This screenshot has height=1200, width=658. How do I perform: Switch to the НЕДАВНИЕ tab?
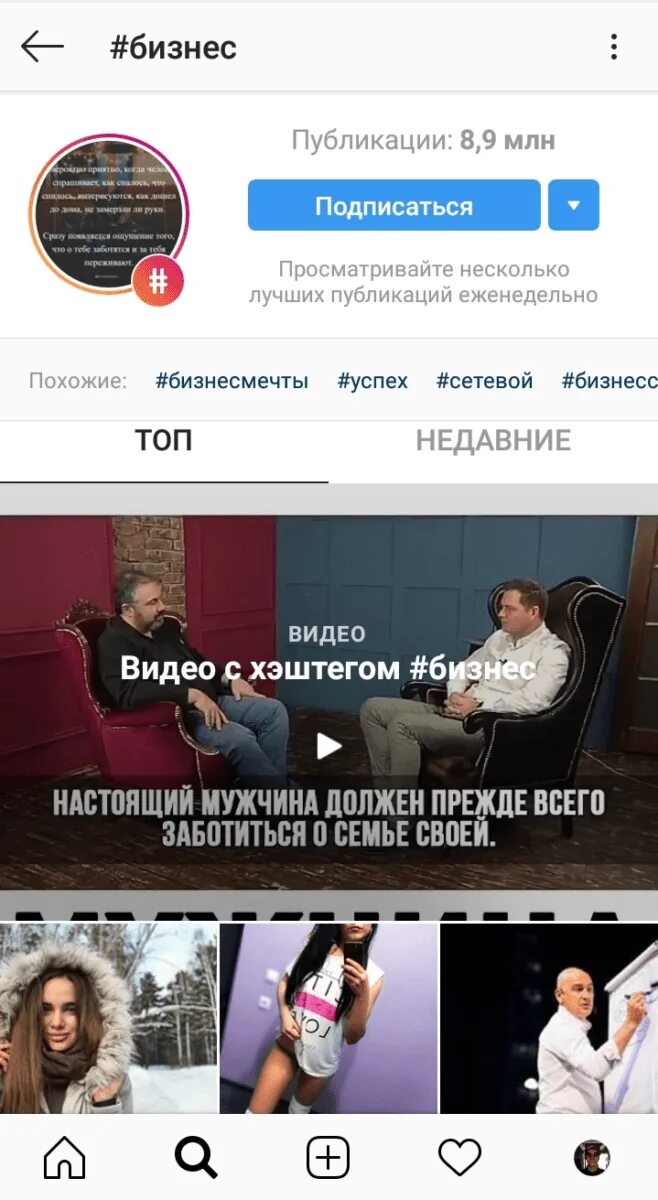pyautogui.click(x=493, y=441)
